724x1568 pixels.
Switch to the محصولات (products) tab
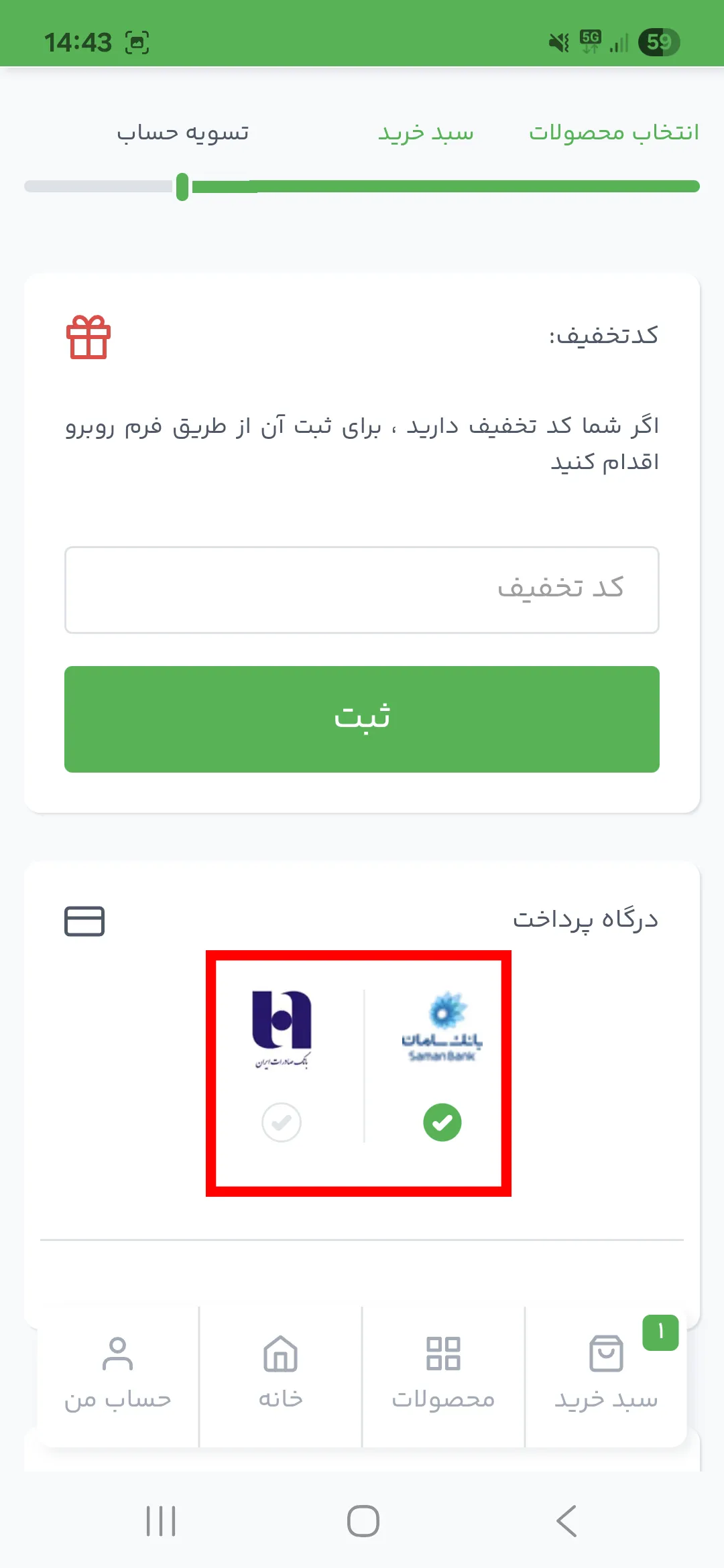coord(443,1374)
